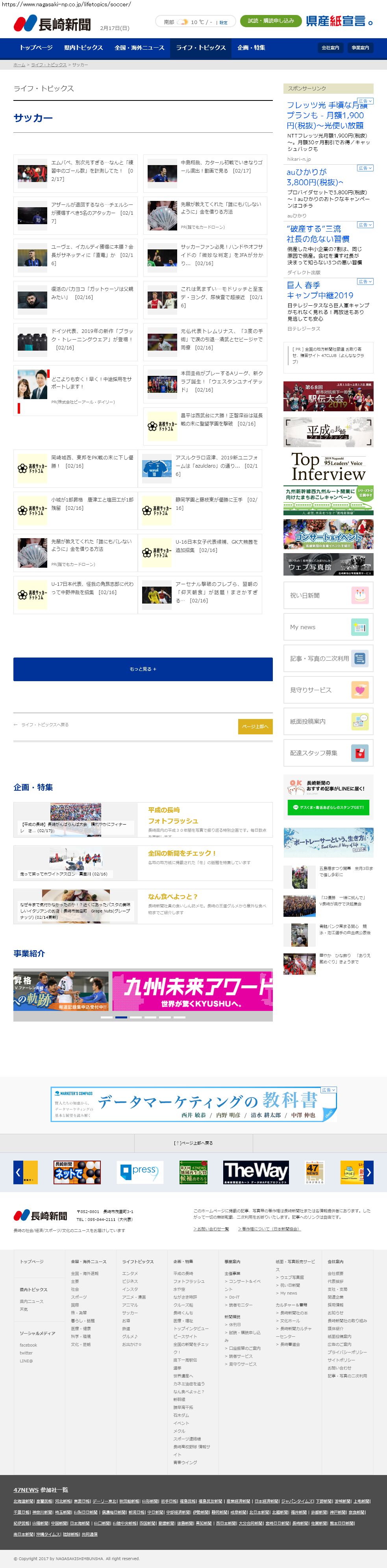Jump up with ページ上部へ button

(x=255, y=726)
